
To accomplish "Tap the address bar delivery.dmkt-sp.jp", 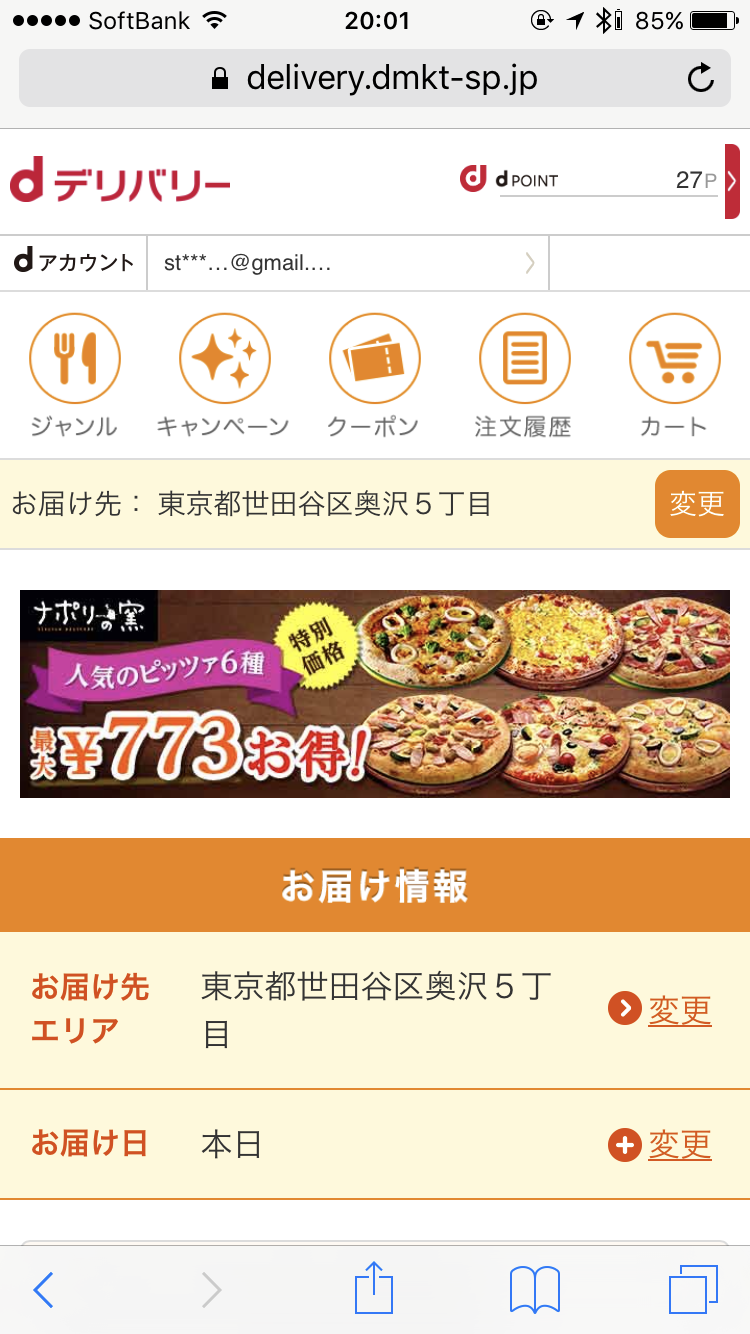I will tap(375, 78).
